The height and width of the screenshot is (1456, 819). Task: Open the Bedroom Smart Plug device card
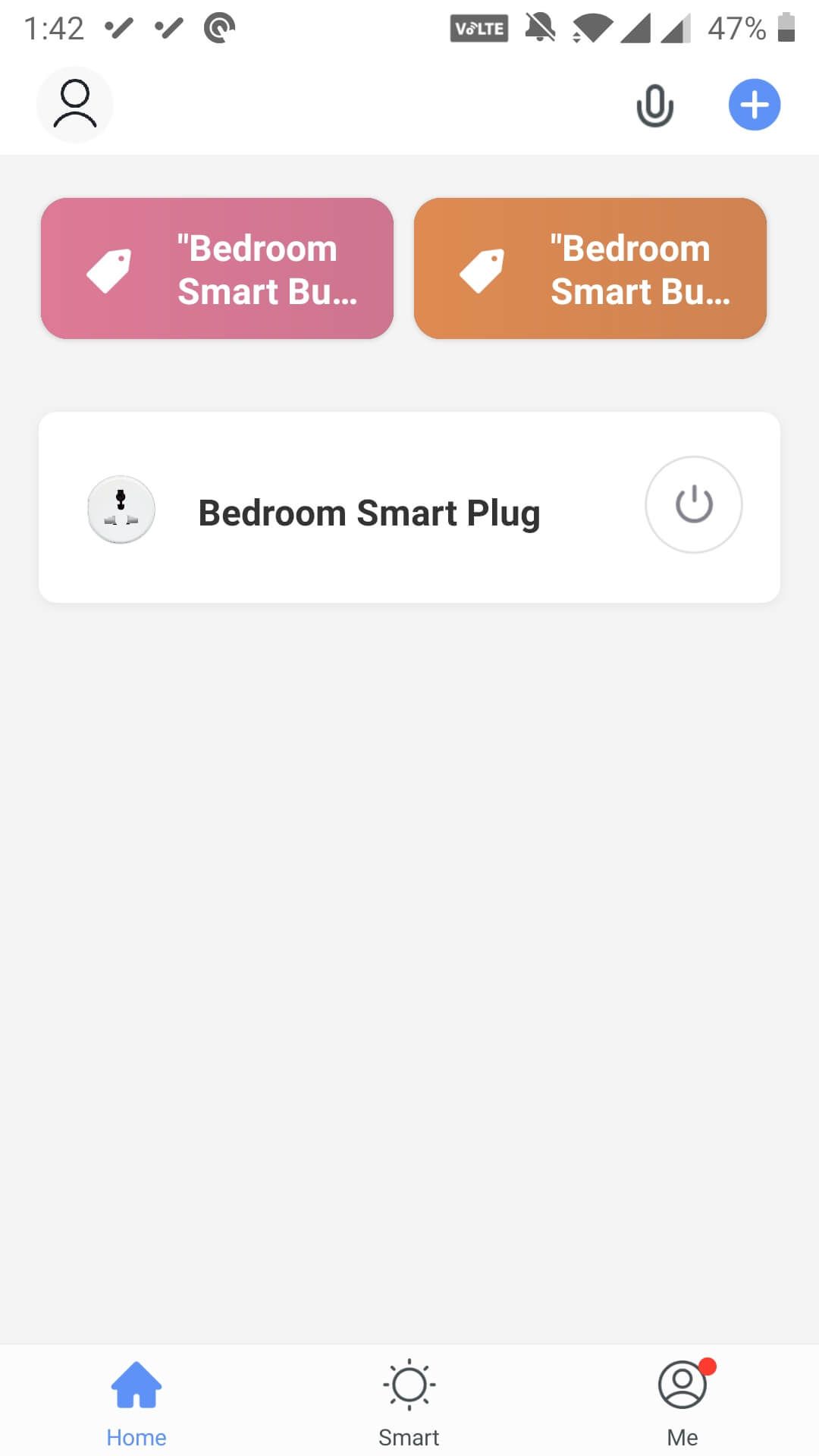369,513
